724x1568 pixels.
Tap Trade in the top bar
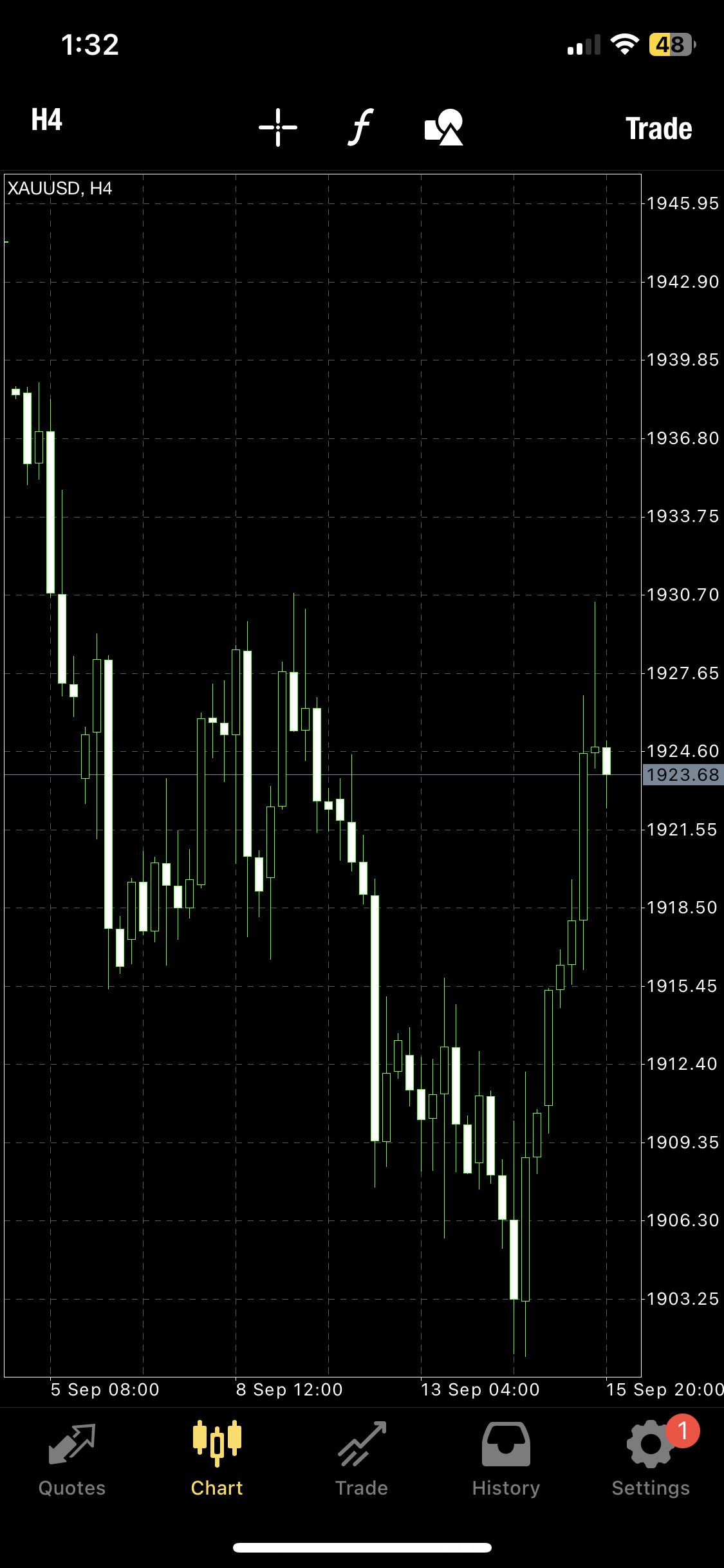[658, 129]
